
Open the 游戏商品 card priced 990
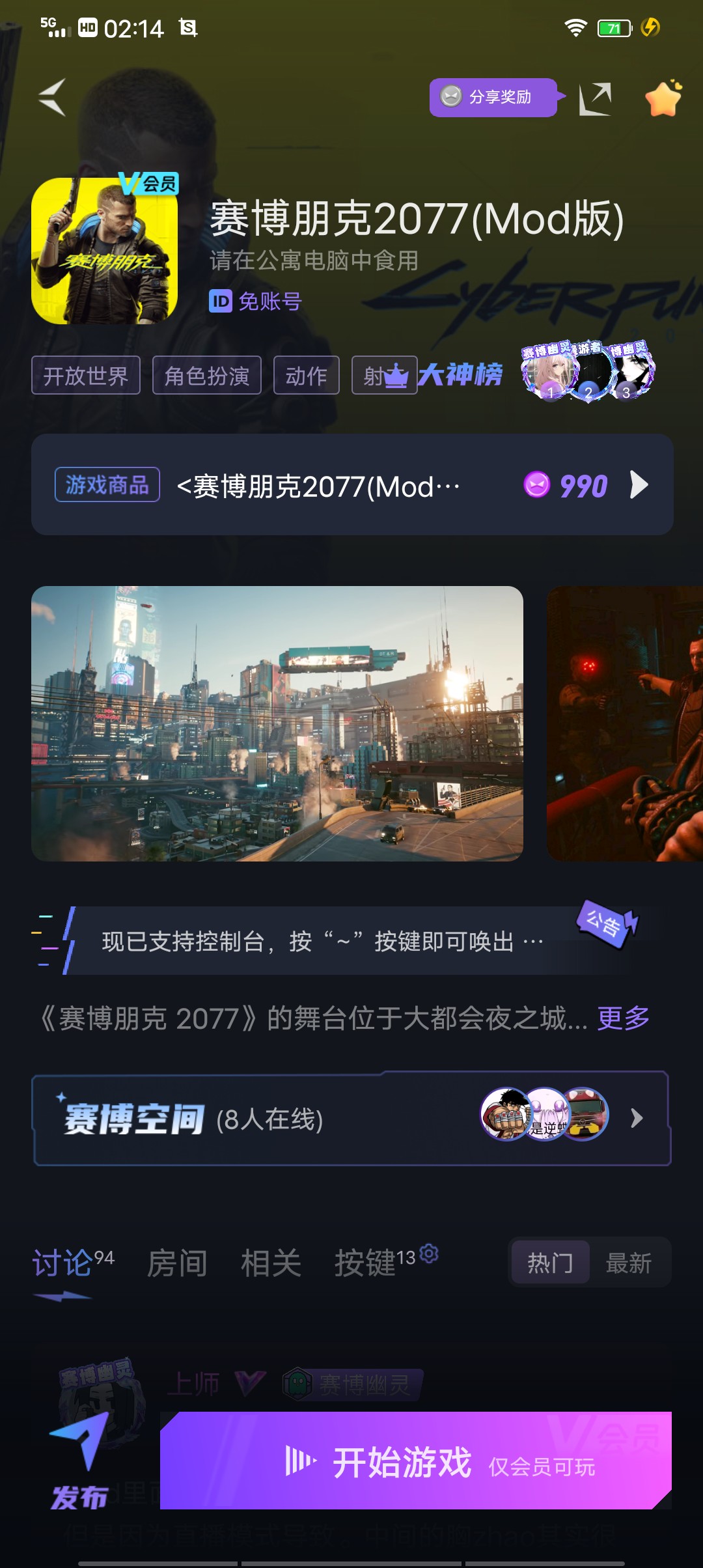tap(351, 485)
